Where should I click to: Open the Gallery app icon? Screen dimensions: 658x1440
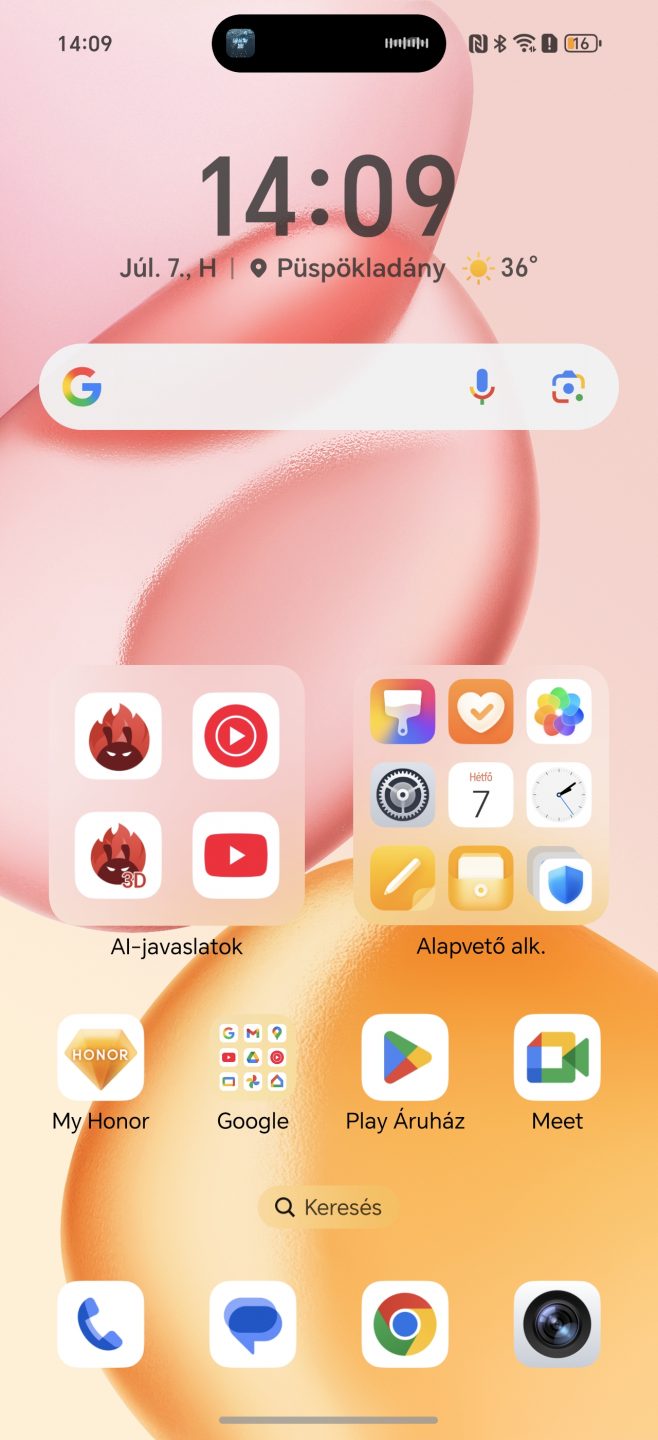[x=558, y=712]
